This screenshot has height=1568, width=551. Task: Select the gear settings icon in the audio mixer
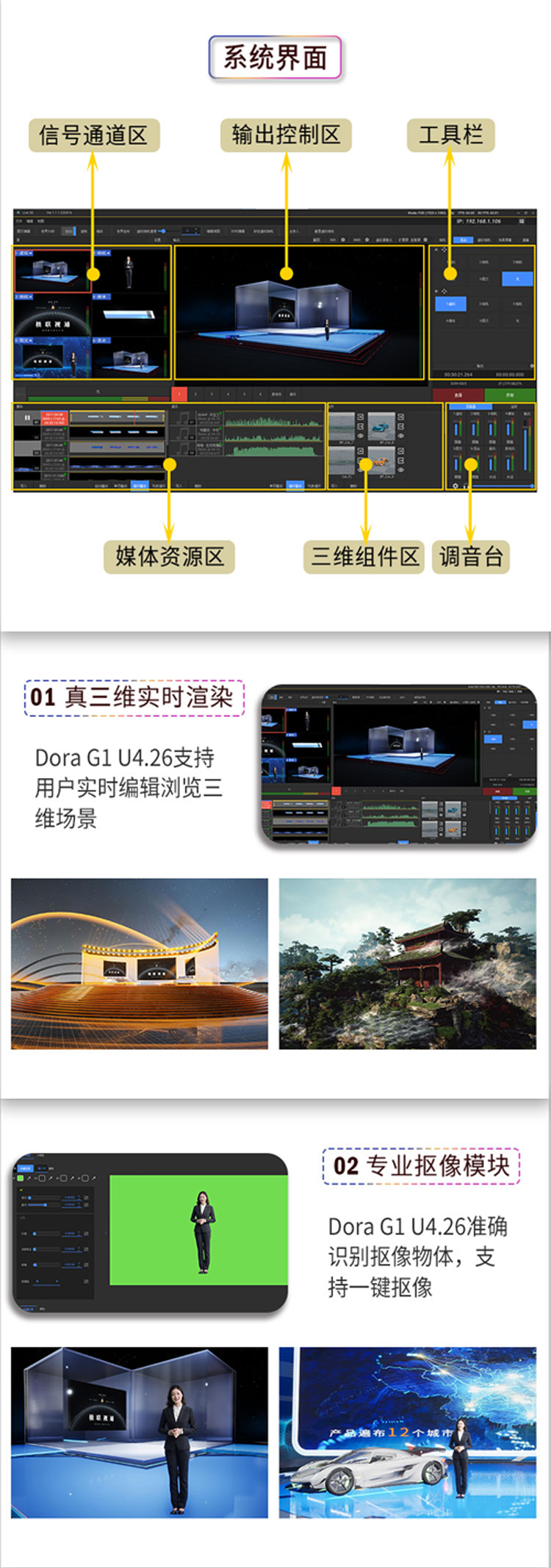pyautogui.click(x=455, y=486)
